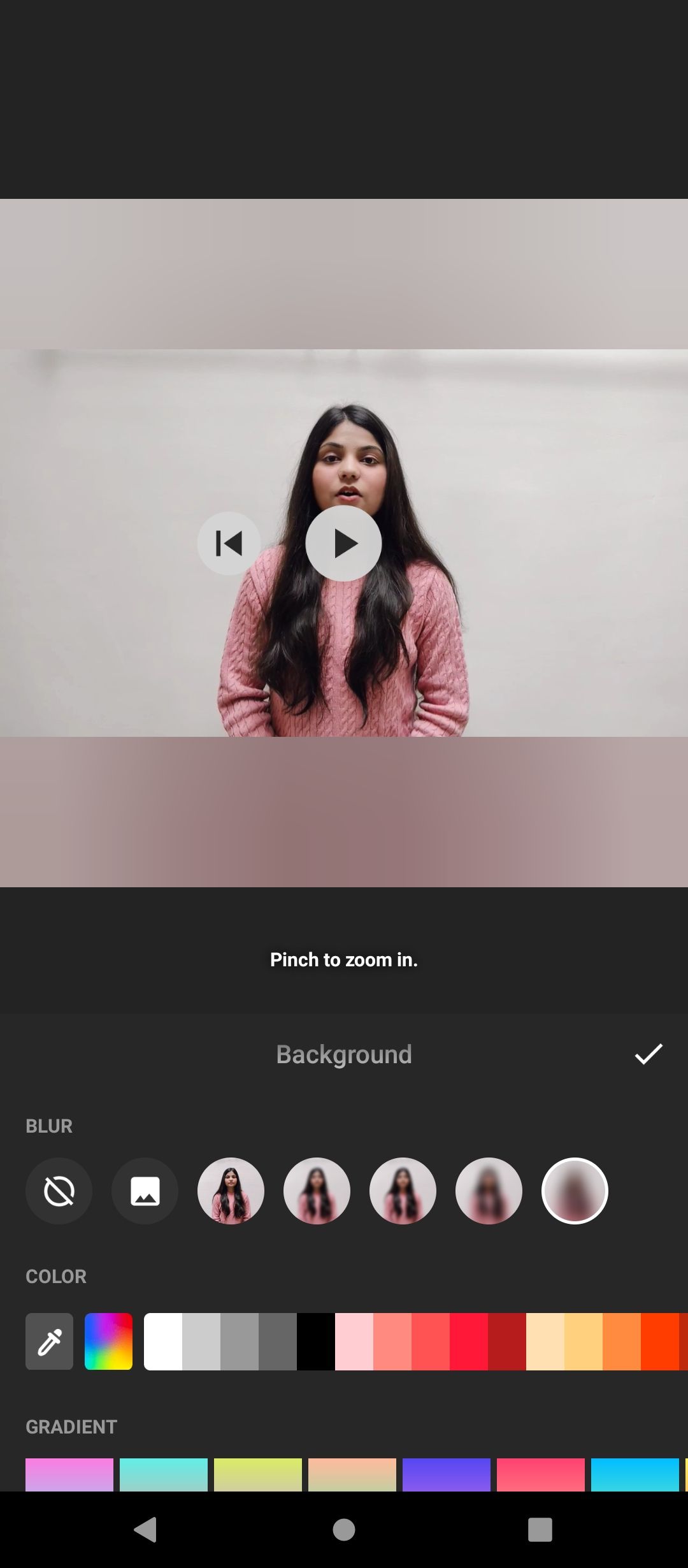Apply the violet-blue gradient background

(x=447, y=1474)
